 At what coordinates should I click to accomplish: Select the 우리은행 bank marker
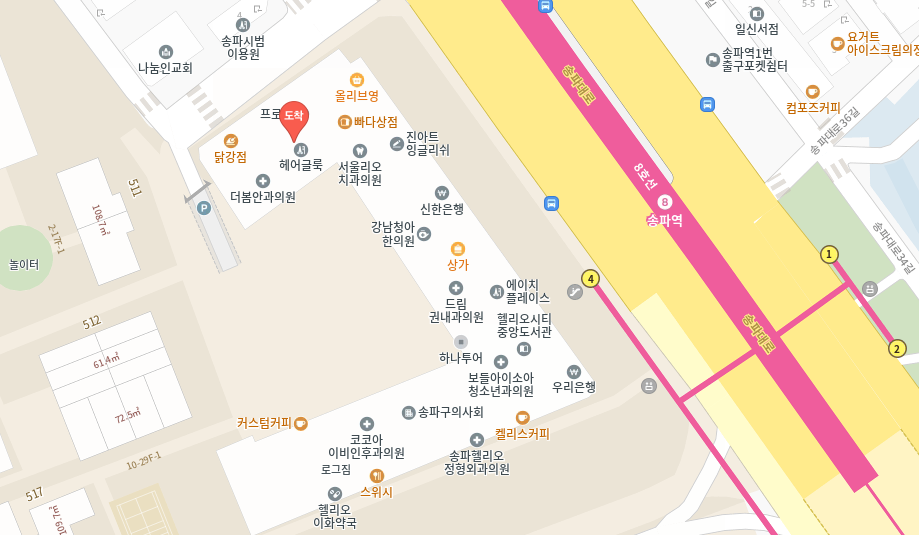[x=573, y=371]
